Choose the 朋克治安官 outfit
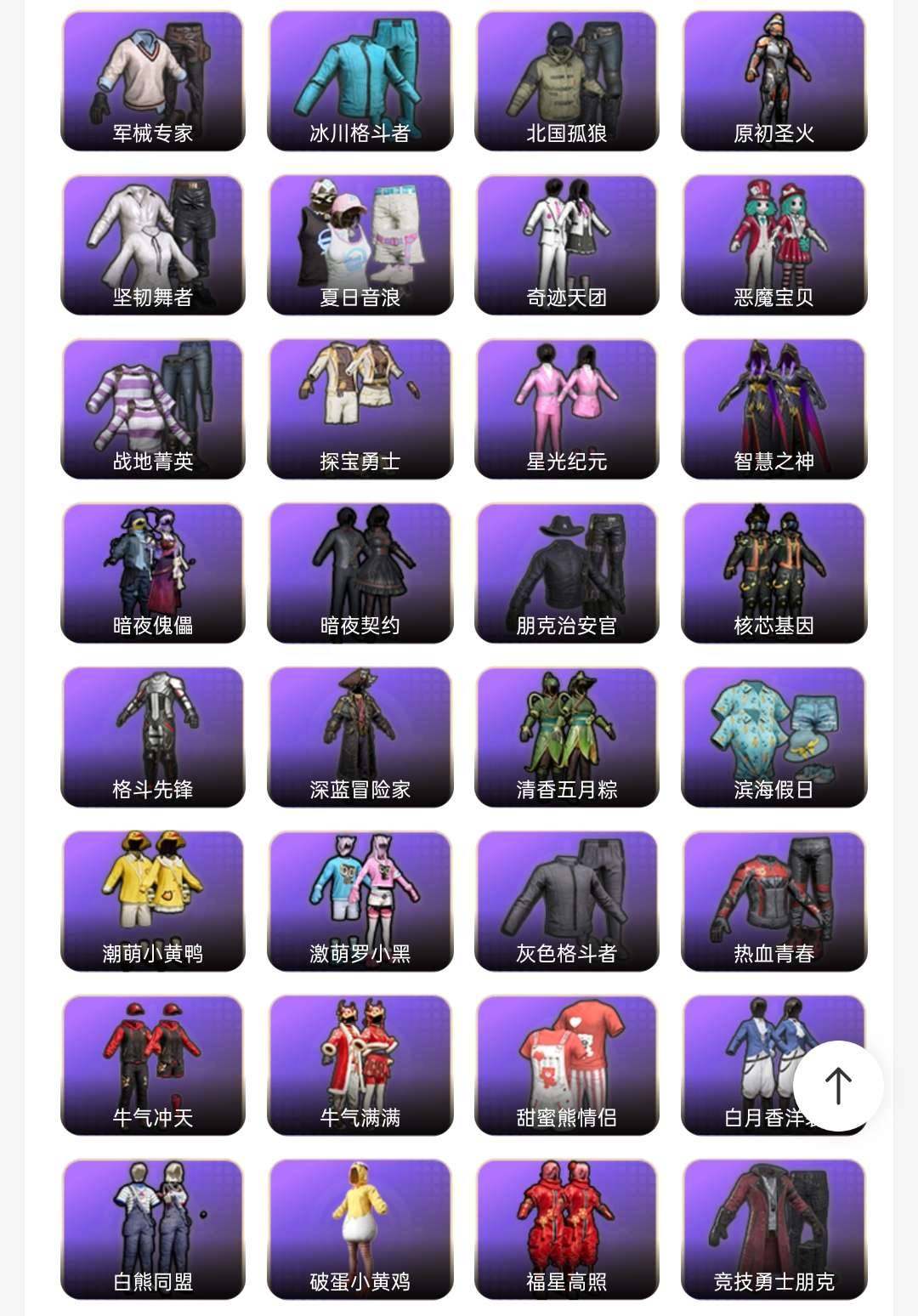 point(567,573)
